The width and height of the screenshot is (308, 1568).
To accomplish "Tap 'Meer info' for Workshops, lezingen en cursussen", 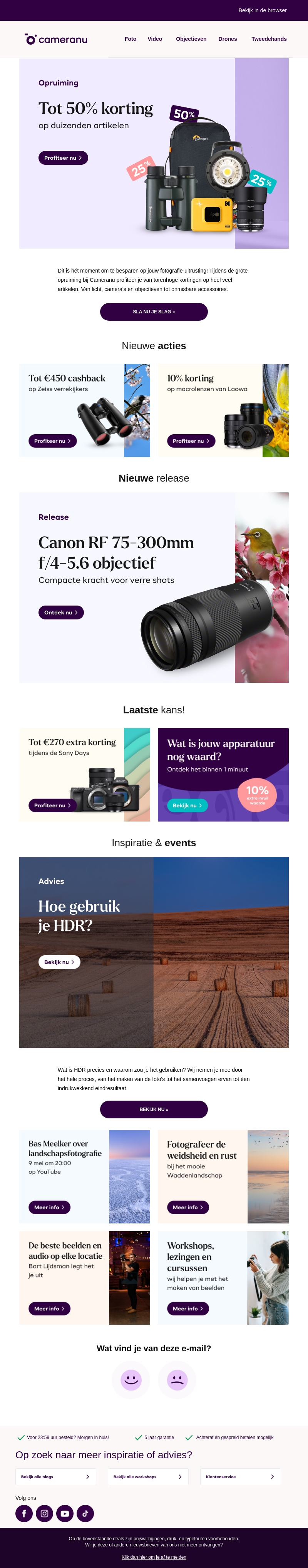I will point(188,1308).
